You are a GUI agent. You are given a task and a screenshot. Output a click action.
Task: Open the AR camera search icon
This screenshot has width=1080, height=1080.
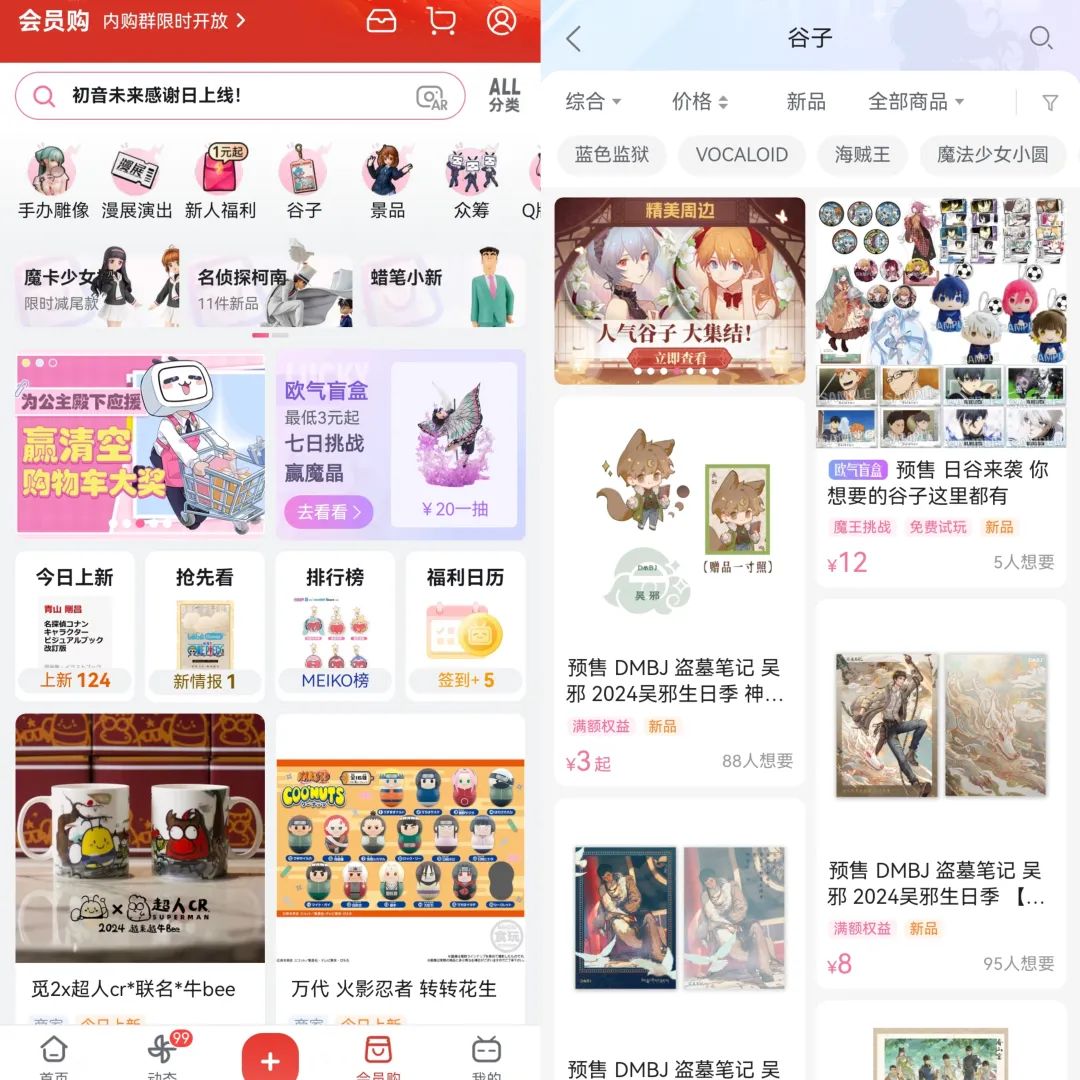[x=432, y=97]
